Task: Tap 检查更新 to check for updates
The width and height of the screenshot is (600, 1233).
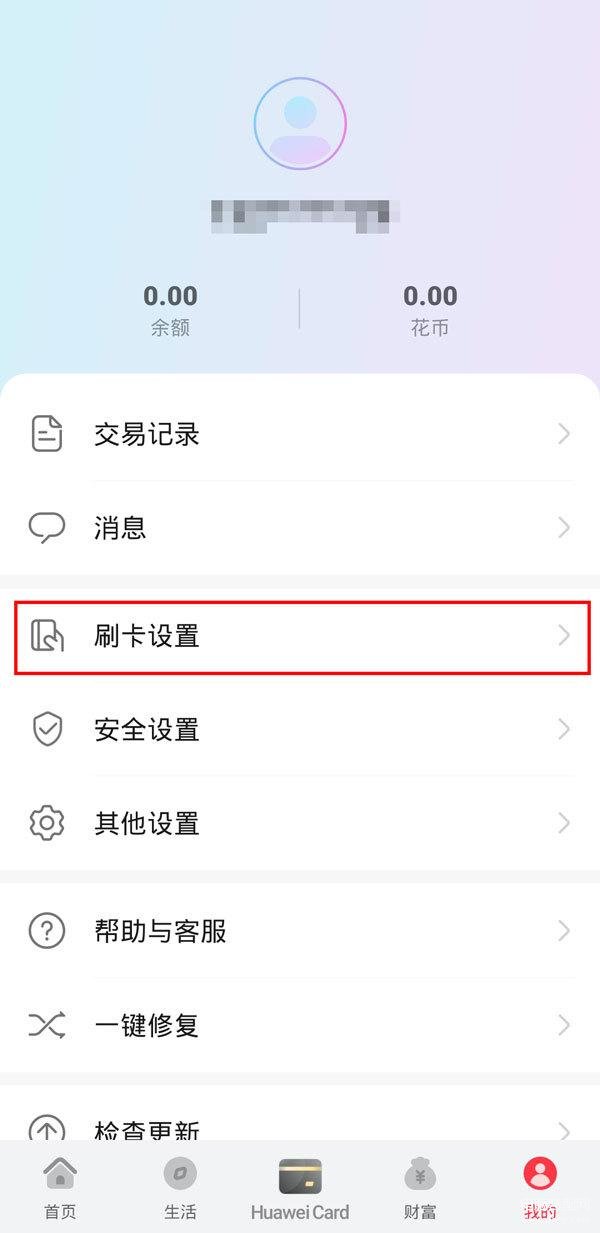Action: pos(300,1128)
